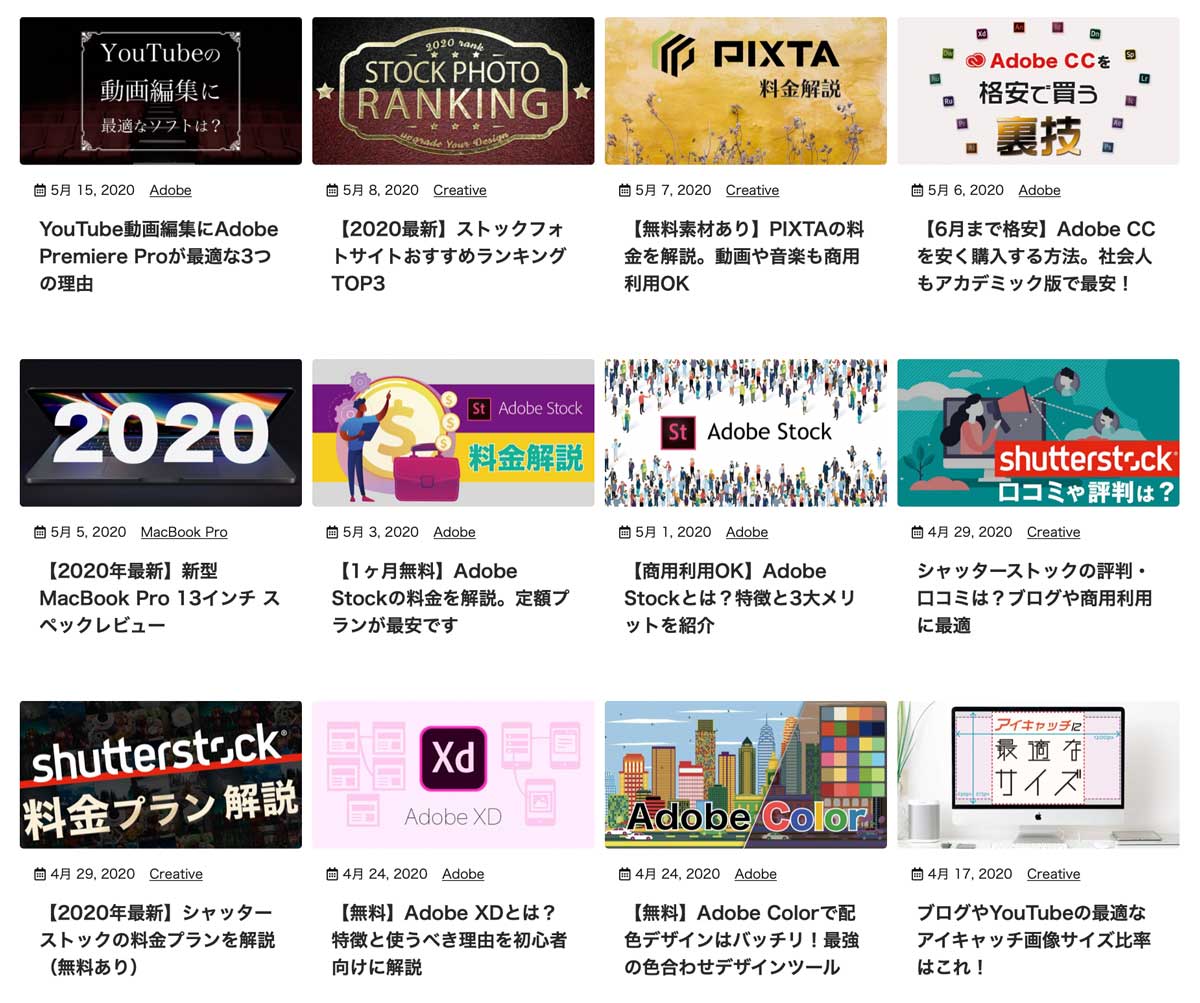Open the Stock Photo Ranking article thumbnail
Image resolution: width=1200 pixels, height=1003 pixels.
pos(453,90)
